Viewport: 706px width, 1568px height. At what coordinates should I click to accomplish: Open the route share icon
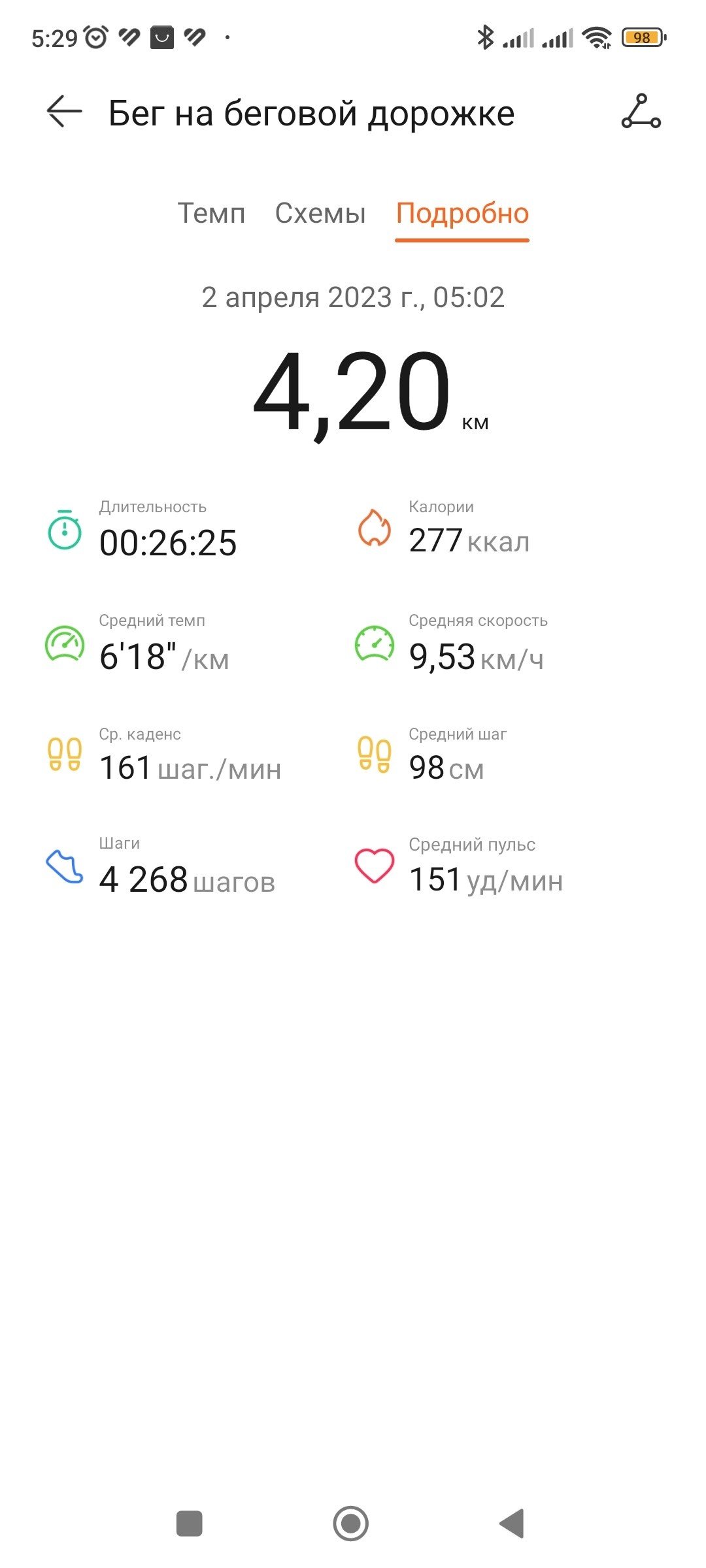[641, 111]
